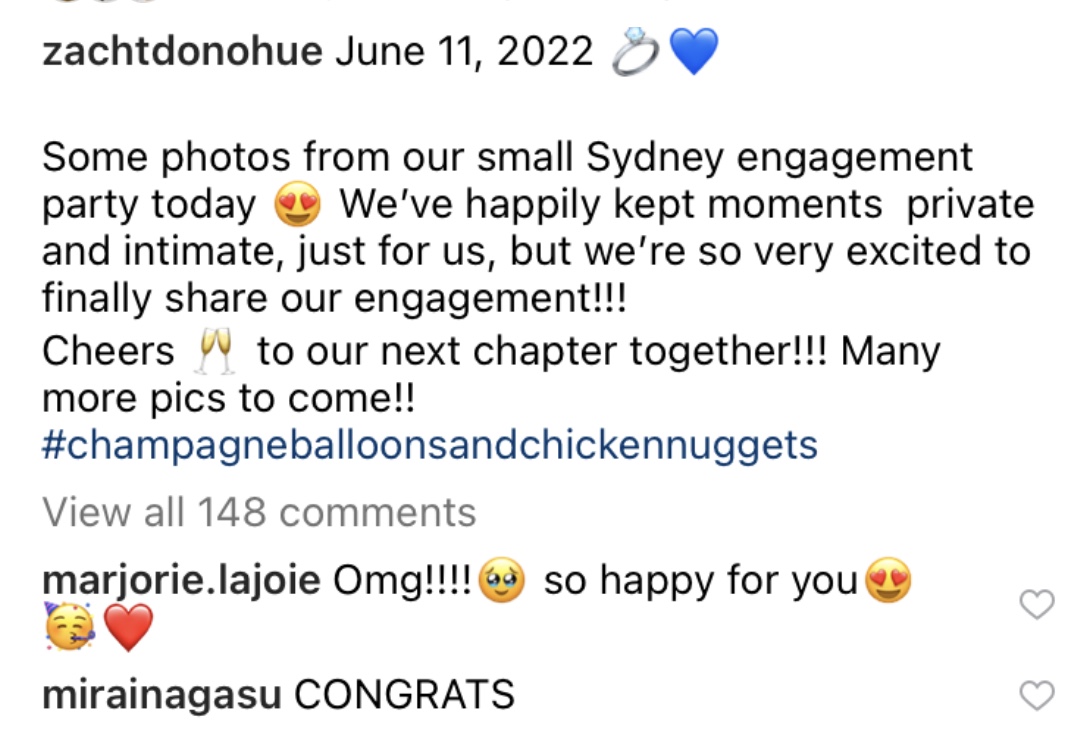Viewport: 1082px width, 741px height.
Task: Open mirainagasu's profile
Action: pos(162,693)
